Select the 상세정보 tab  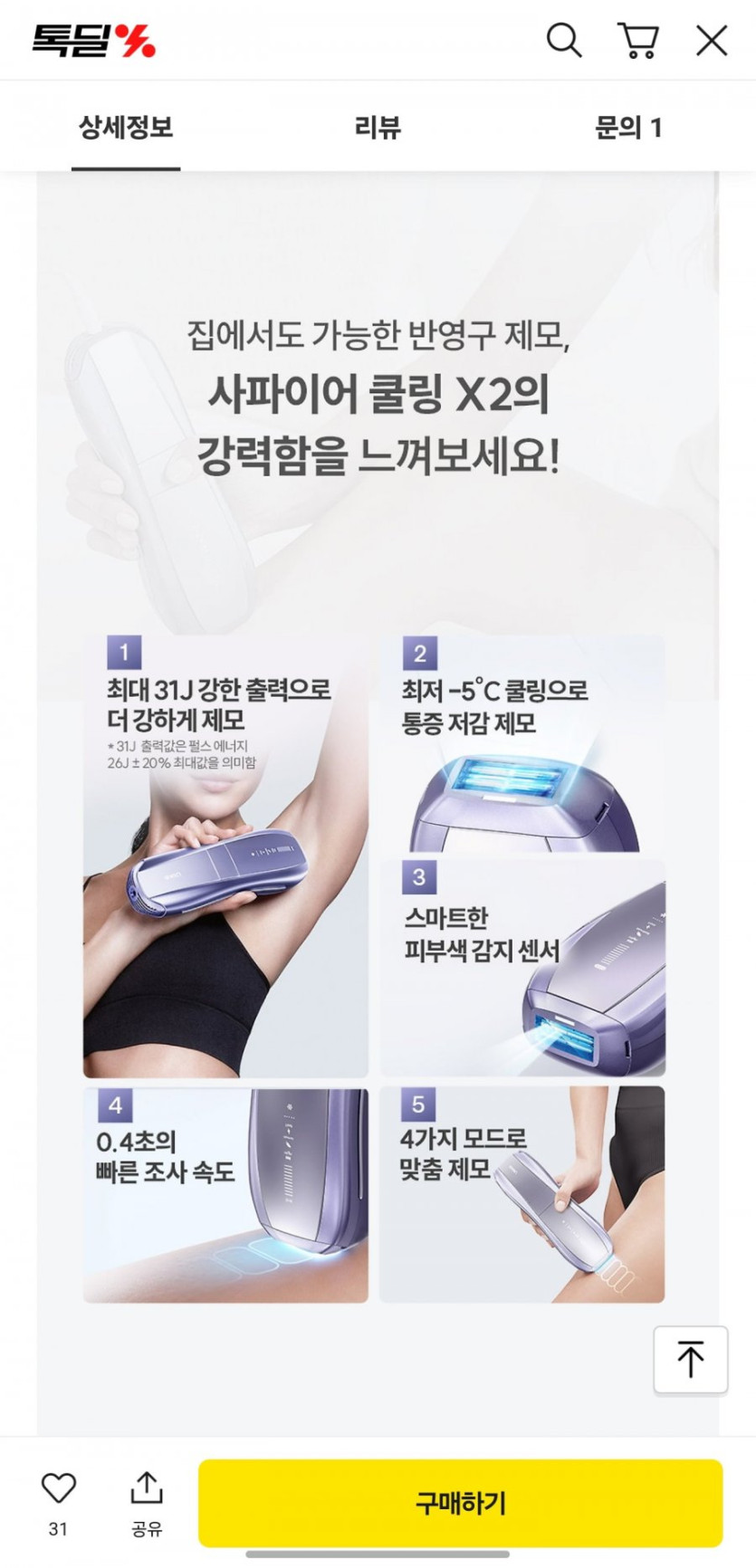point(126,128)
